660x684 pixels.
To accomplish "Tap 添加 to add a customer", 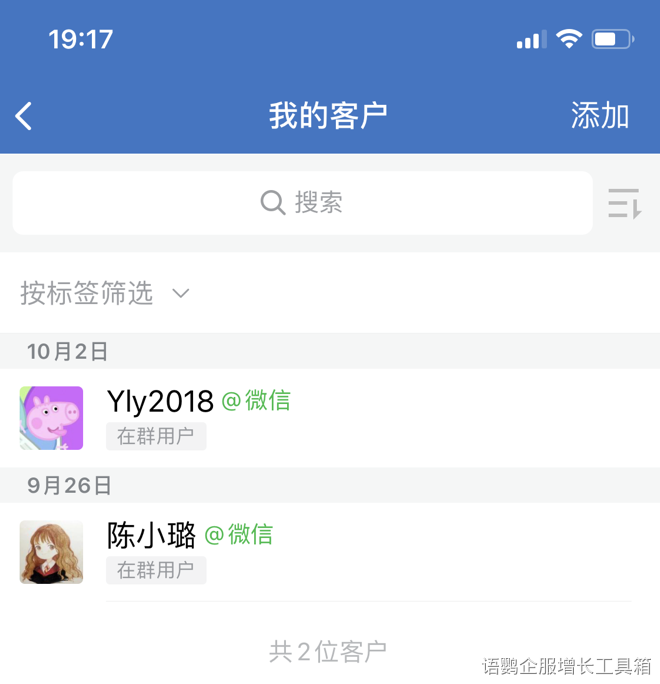I will [599, 116].
